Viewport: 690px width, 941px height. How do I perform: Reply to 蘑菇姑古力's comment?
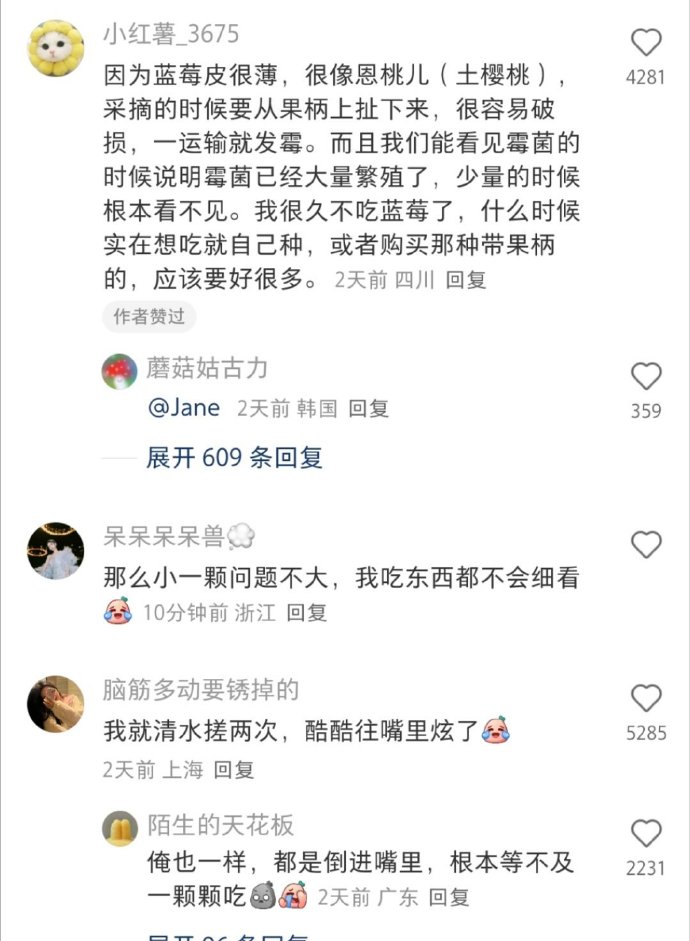(x=368, y=408)
